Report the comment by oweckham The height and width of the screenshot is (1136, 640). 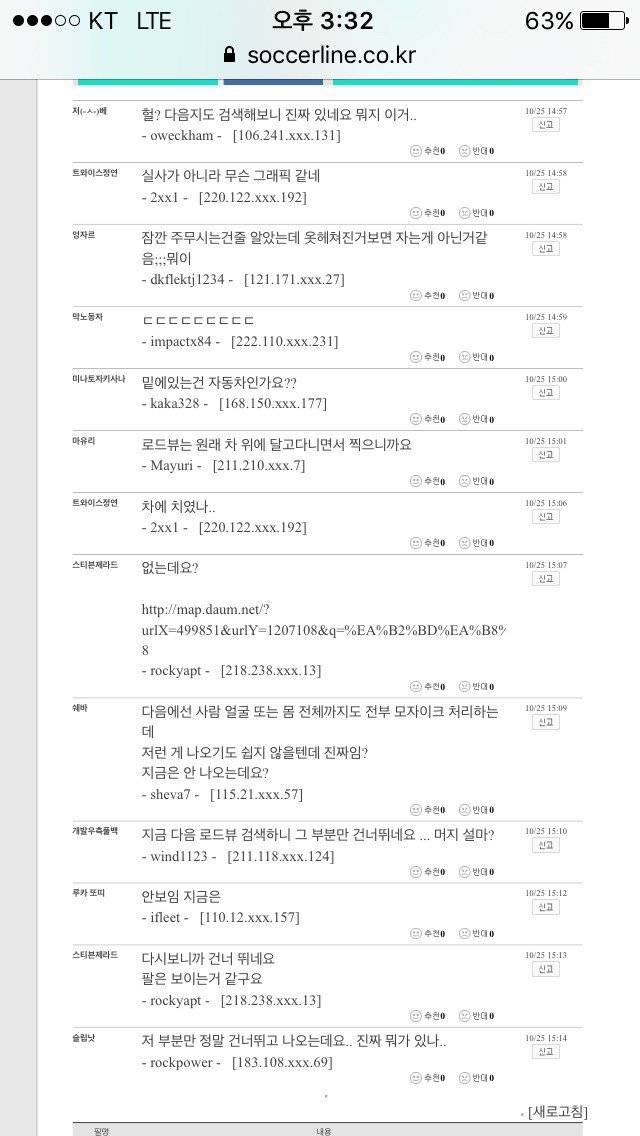[x=545, y=126]
